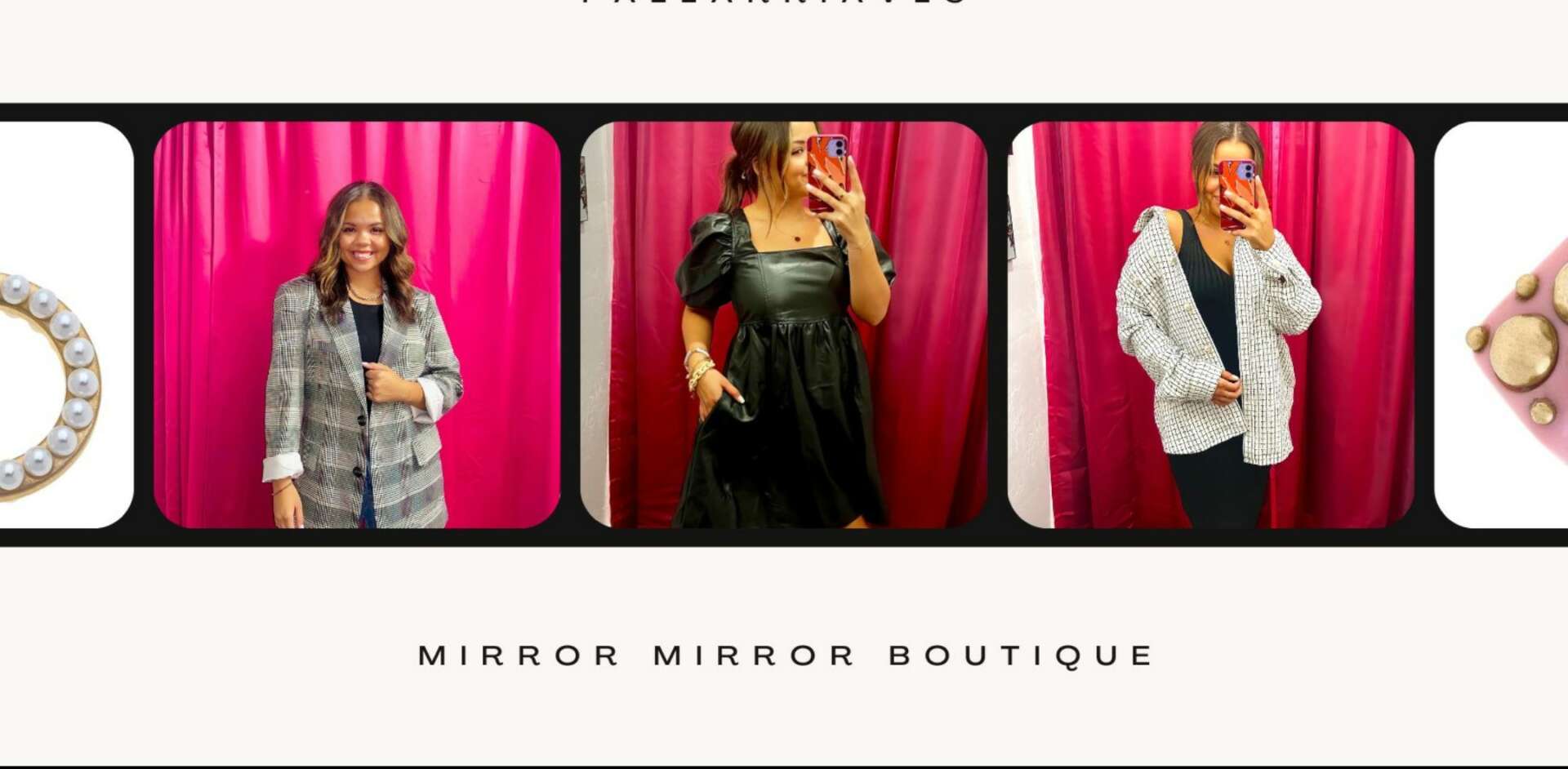This screenshot has height=769, width=1568.
Task: Open the plaid blazer photo tile
Action: point(357,325)
